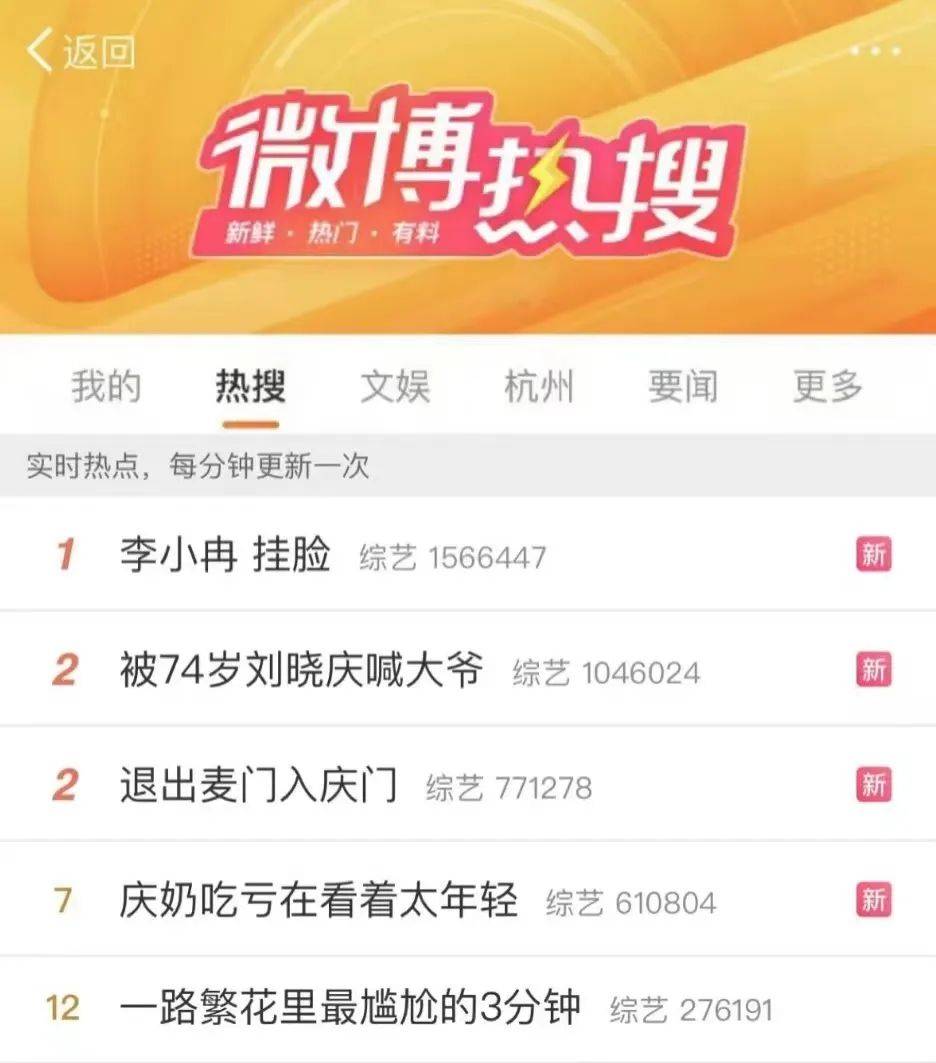936x1063 pixels.
Task: View the topic 退出麦门入庆门
Action: (259, 785)
